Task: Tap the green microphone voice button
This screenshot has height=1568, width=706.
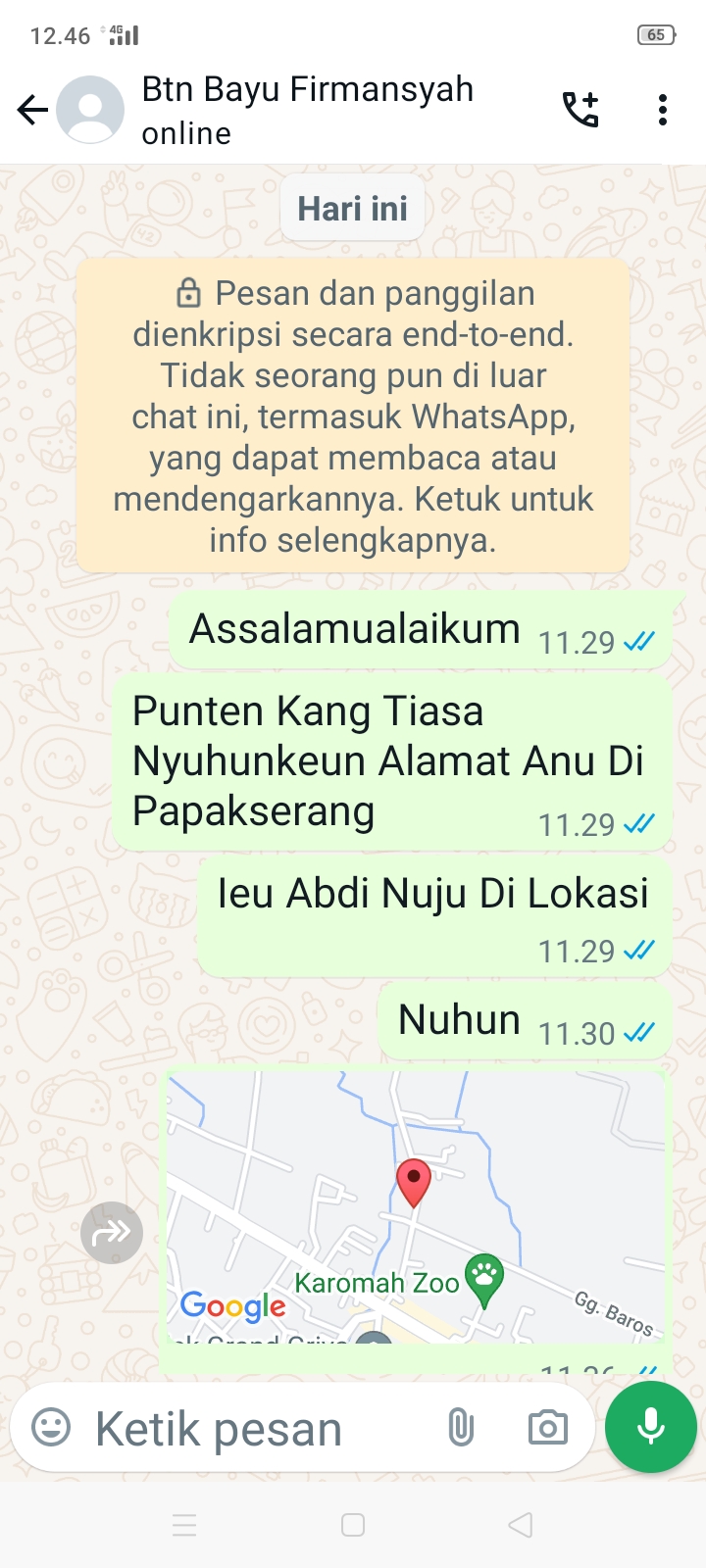Action: (651, 1427)
